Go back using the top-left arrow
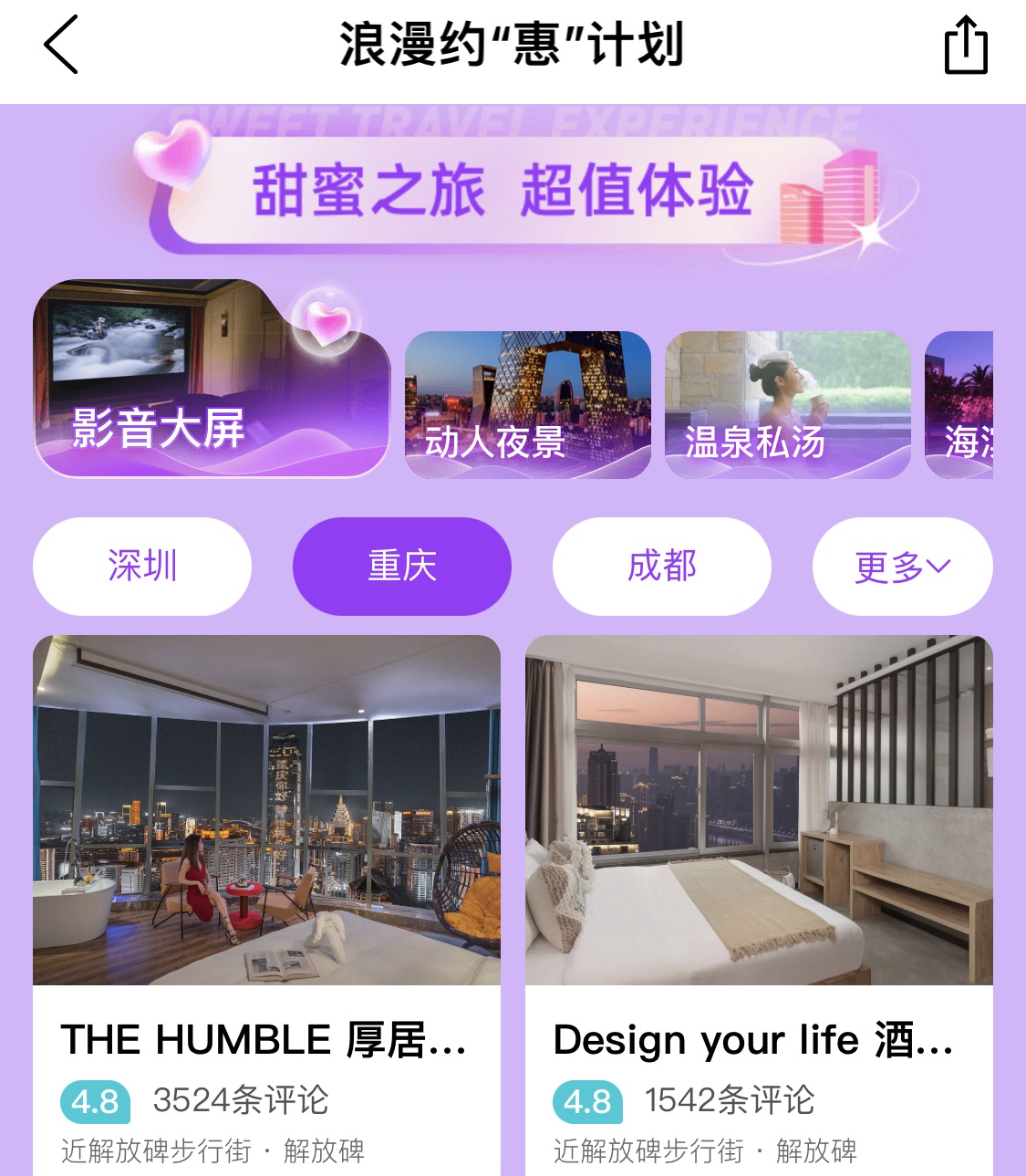 click(61, 45)
